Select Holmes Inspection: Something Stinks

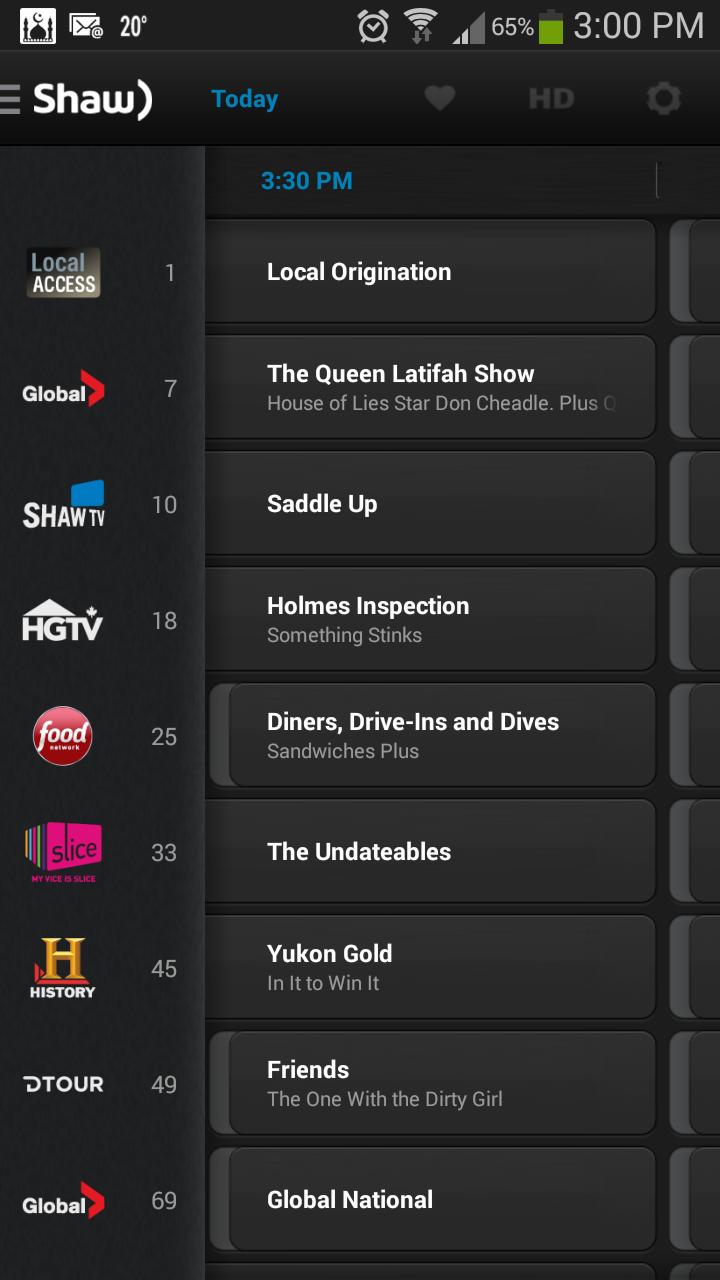pos(430,619)
